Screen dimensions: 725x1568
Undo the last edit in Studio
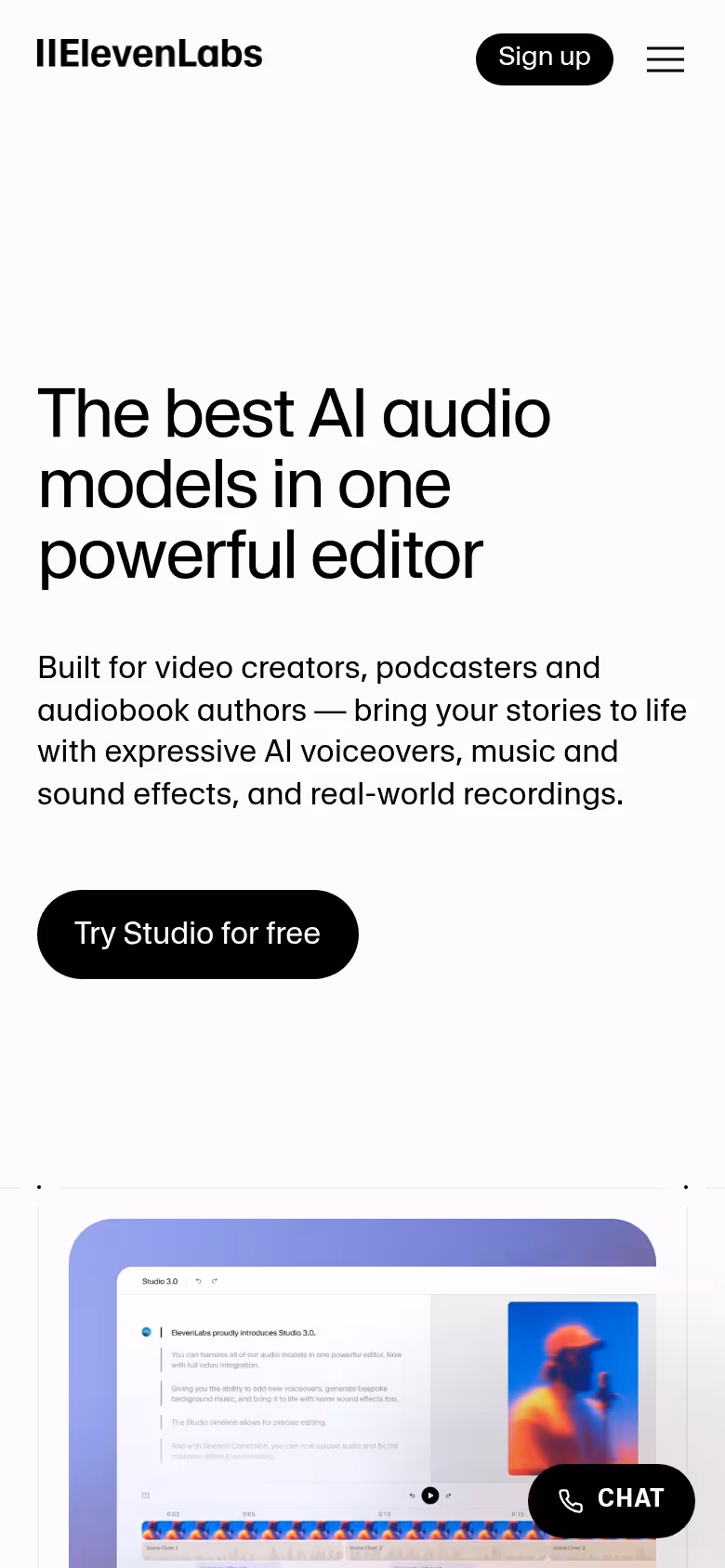[198, 1281]
